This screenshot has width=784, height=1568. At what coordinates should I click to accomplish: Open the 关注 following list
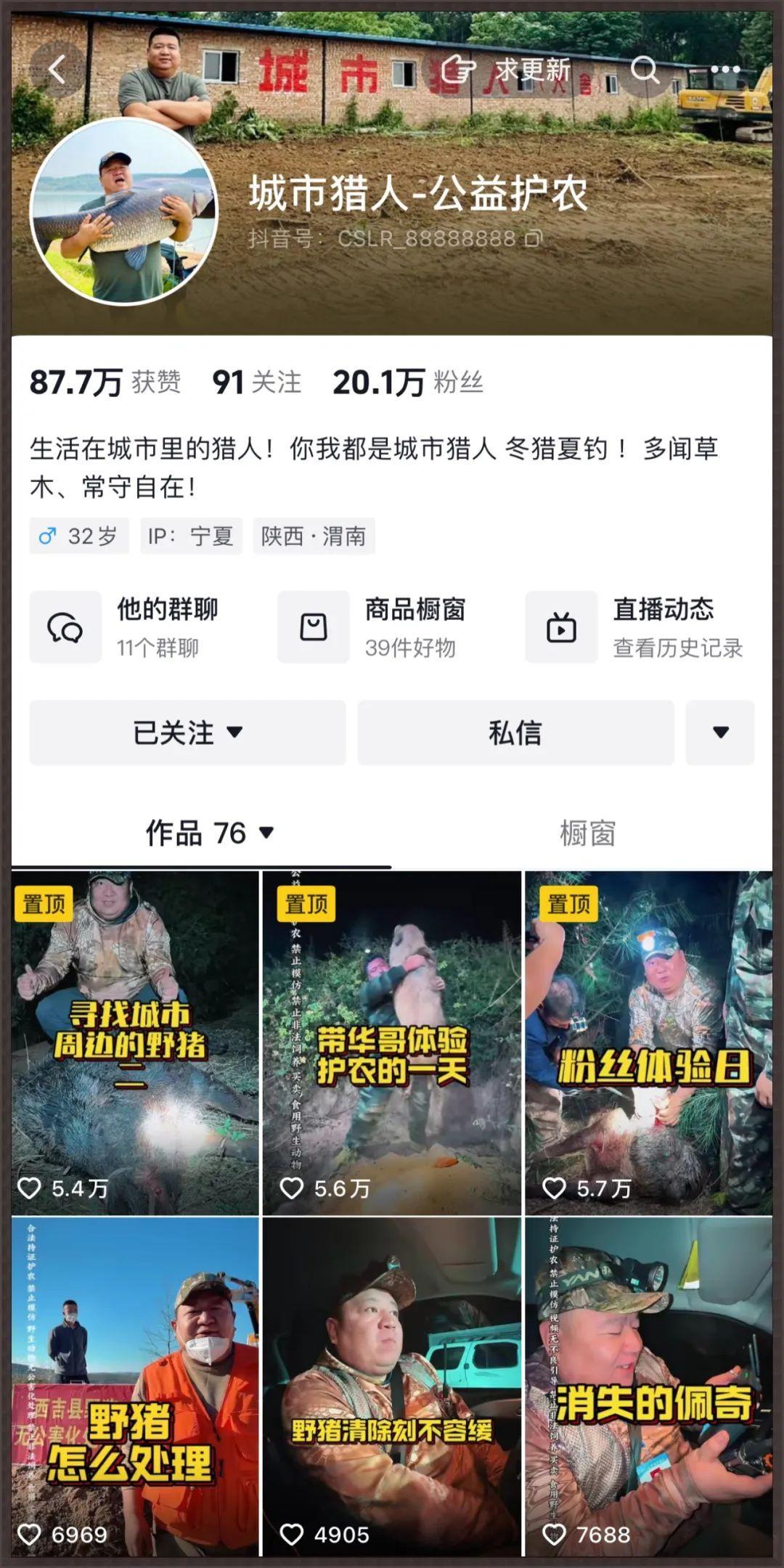256,382
